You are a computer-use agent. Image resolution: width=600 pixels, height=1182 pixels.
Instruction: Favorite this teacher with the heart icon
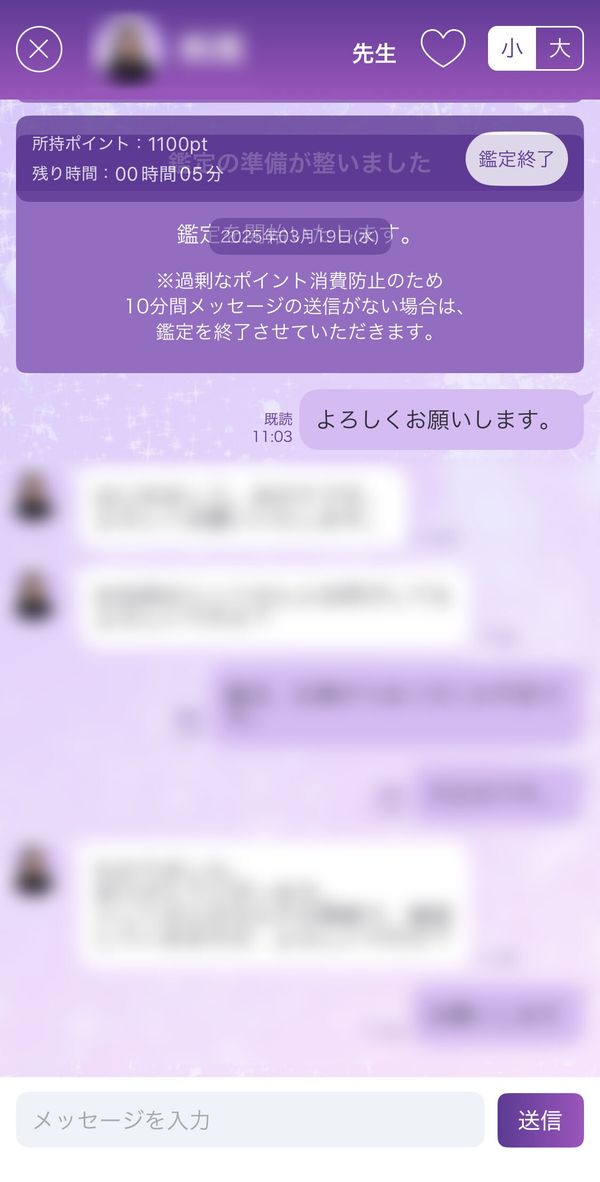point(442,48)
